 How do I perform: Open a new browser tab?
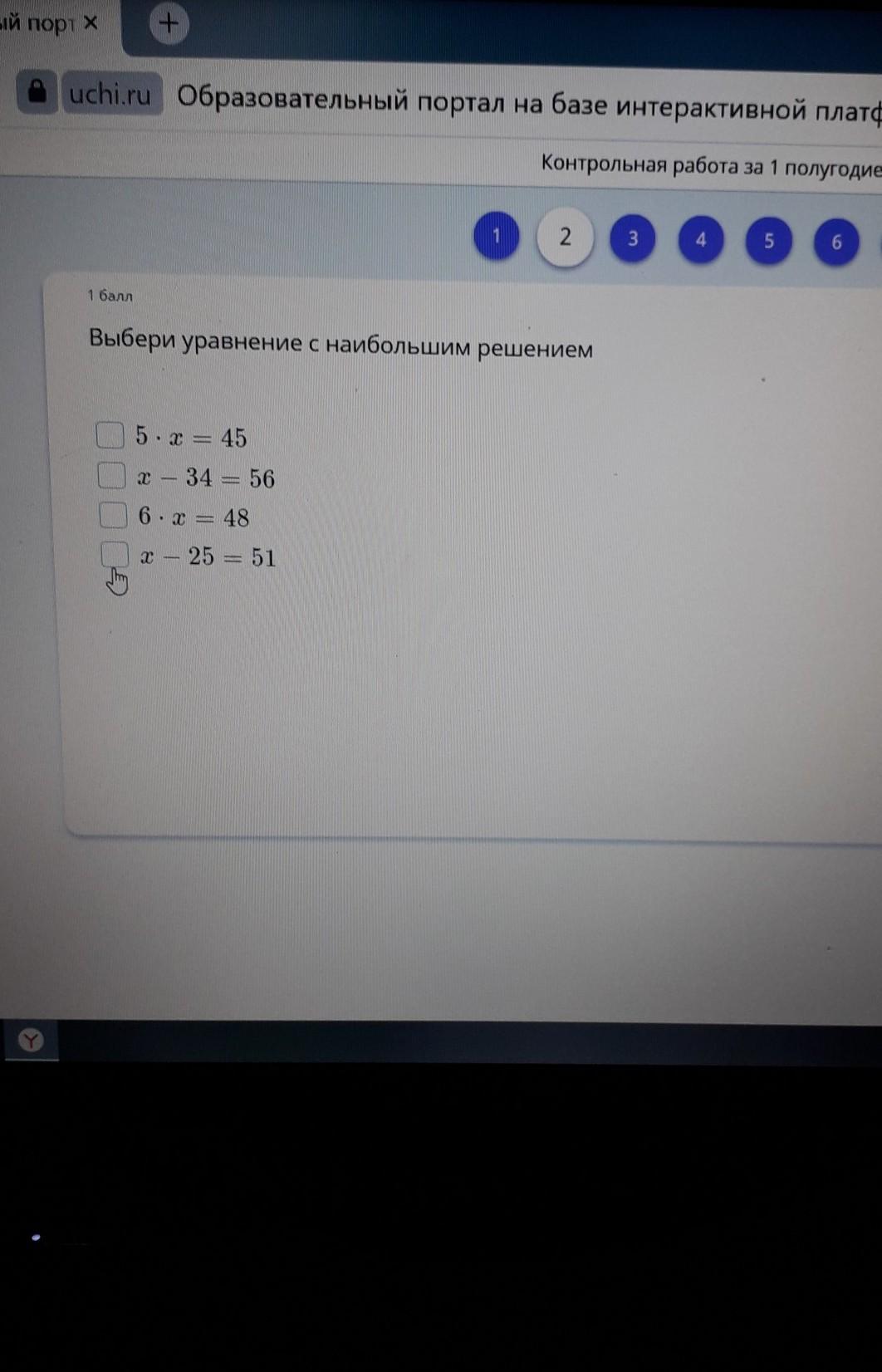click(x=169, y=24)
